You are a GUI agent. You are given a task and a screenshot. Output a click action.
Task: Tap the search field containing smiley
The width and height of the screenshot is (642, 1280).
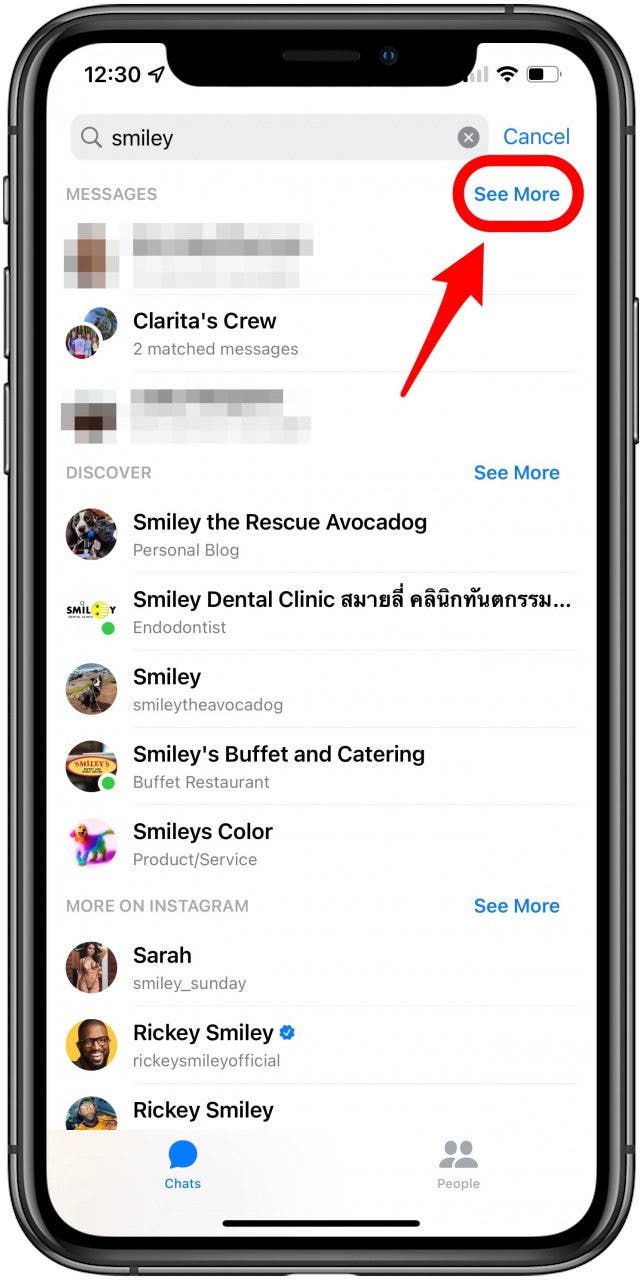[x=270, y=138]
